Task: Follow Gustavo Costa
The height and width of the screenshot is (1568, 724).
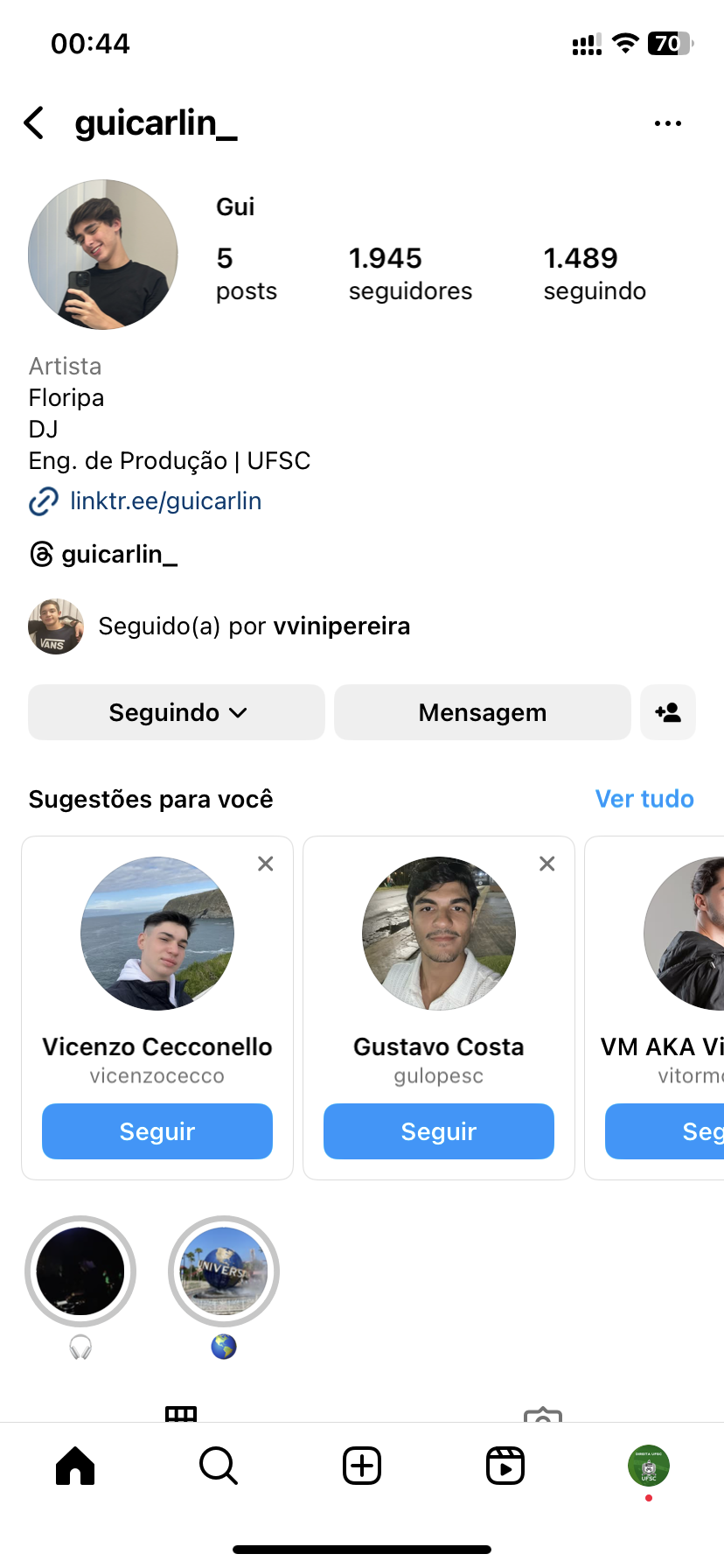Action: click(439, 1131)
